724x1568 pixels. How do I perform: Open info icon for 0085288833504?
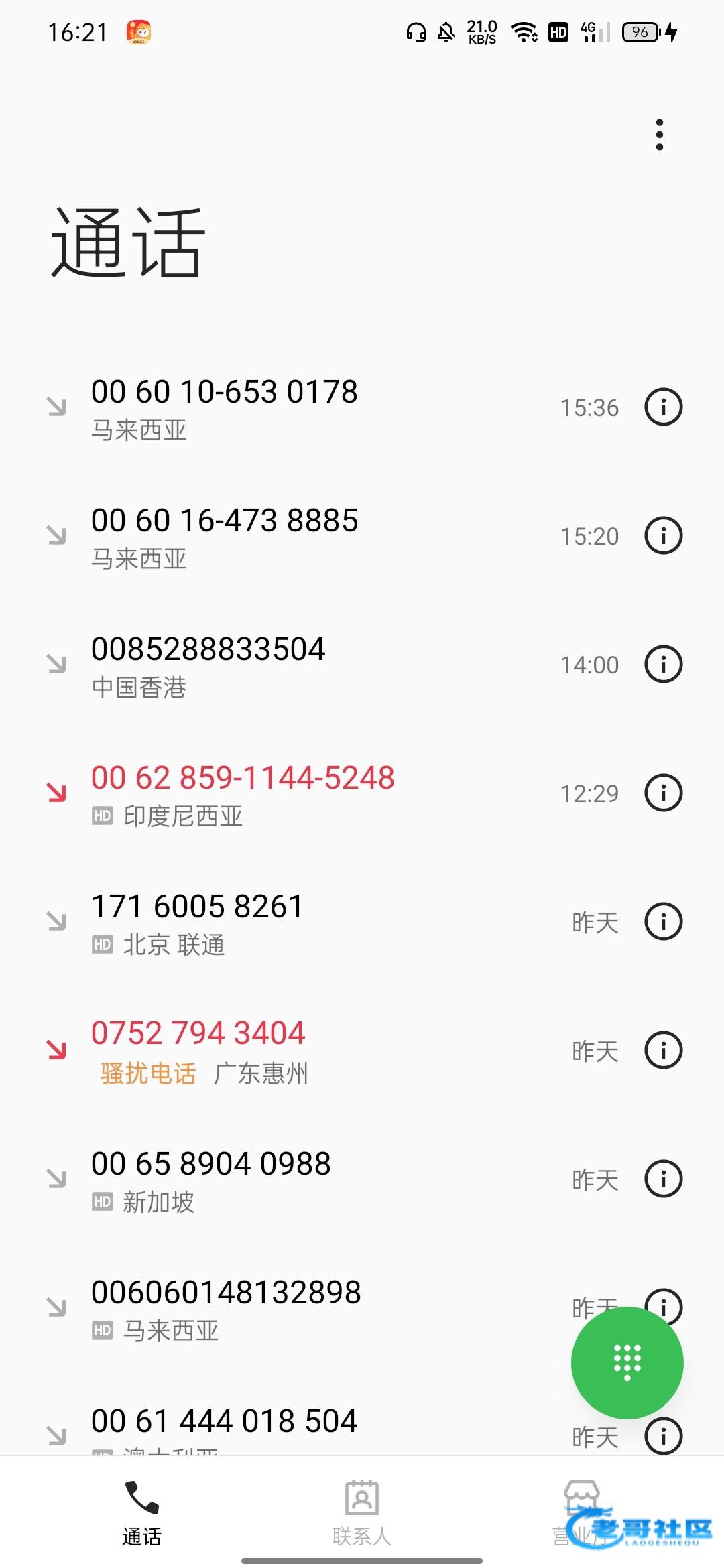point(663,664)
